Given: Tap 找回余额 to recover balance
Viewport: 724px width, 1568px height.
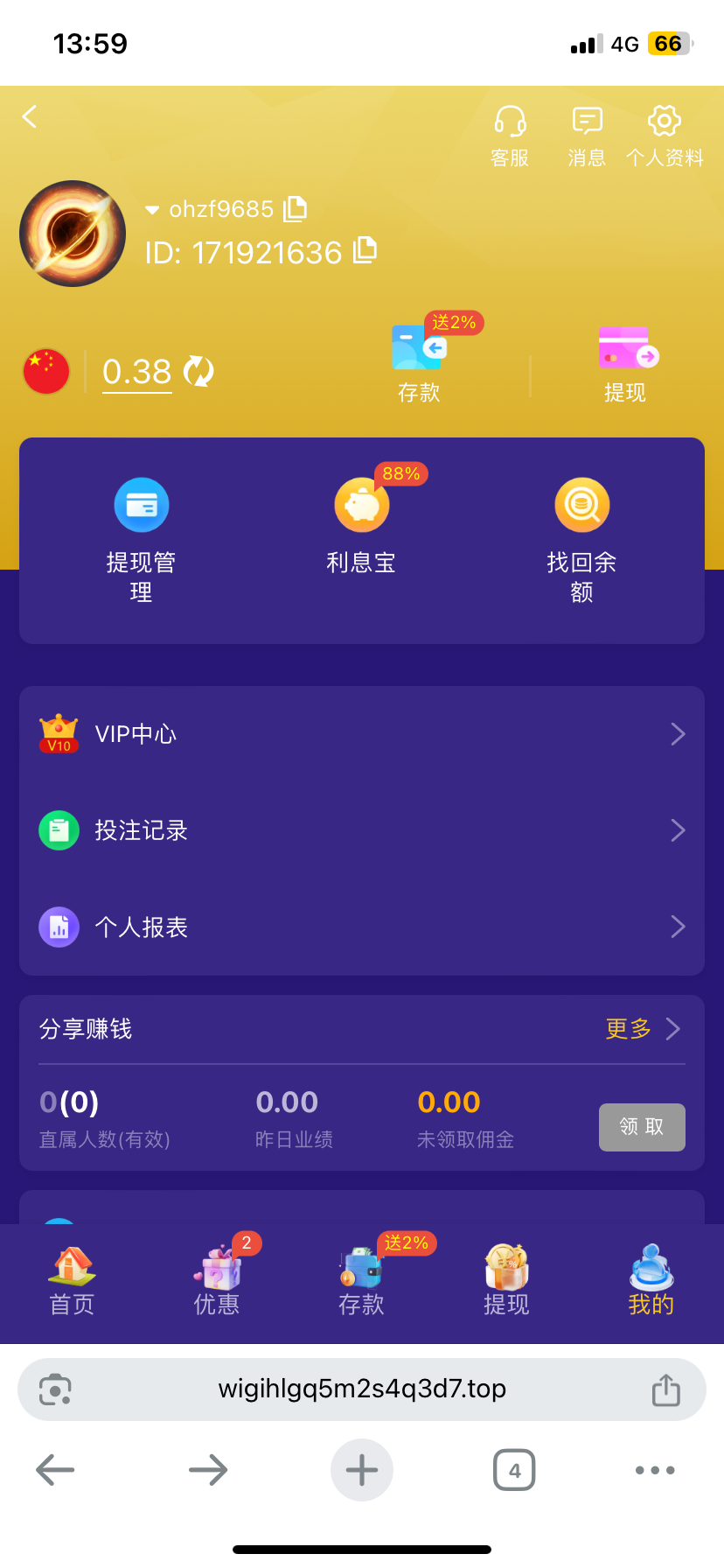Looking at the screenshot, I should point(581,538).
